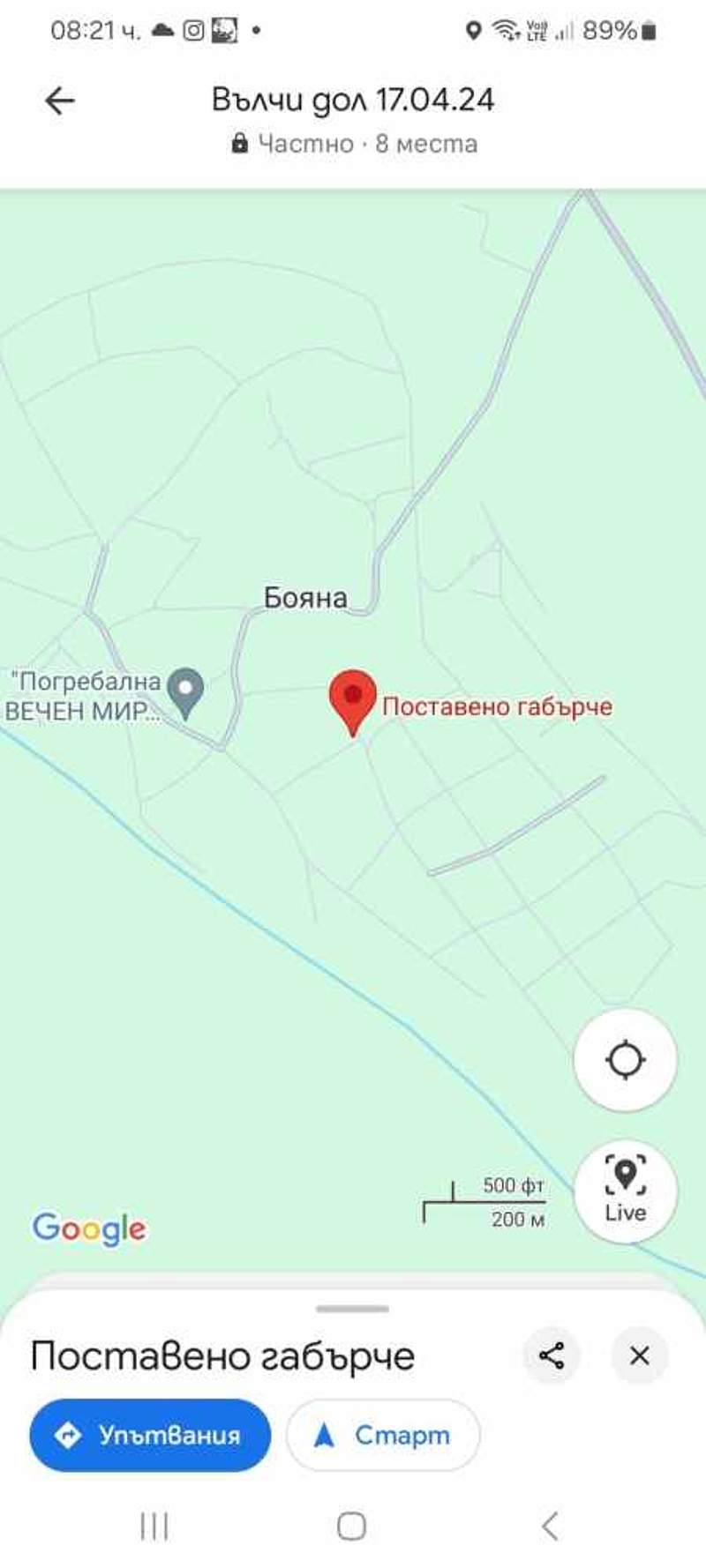Share the dropped pin

coord(552,1355)
